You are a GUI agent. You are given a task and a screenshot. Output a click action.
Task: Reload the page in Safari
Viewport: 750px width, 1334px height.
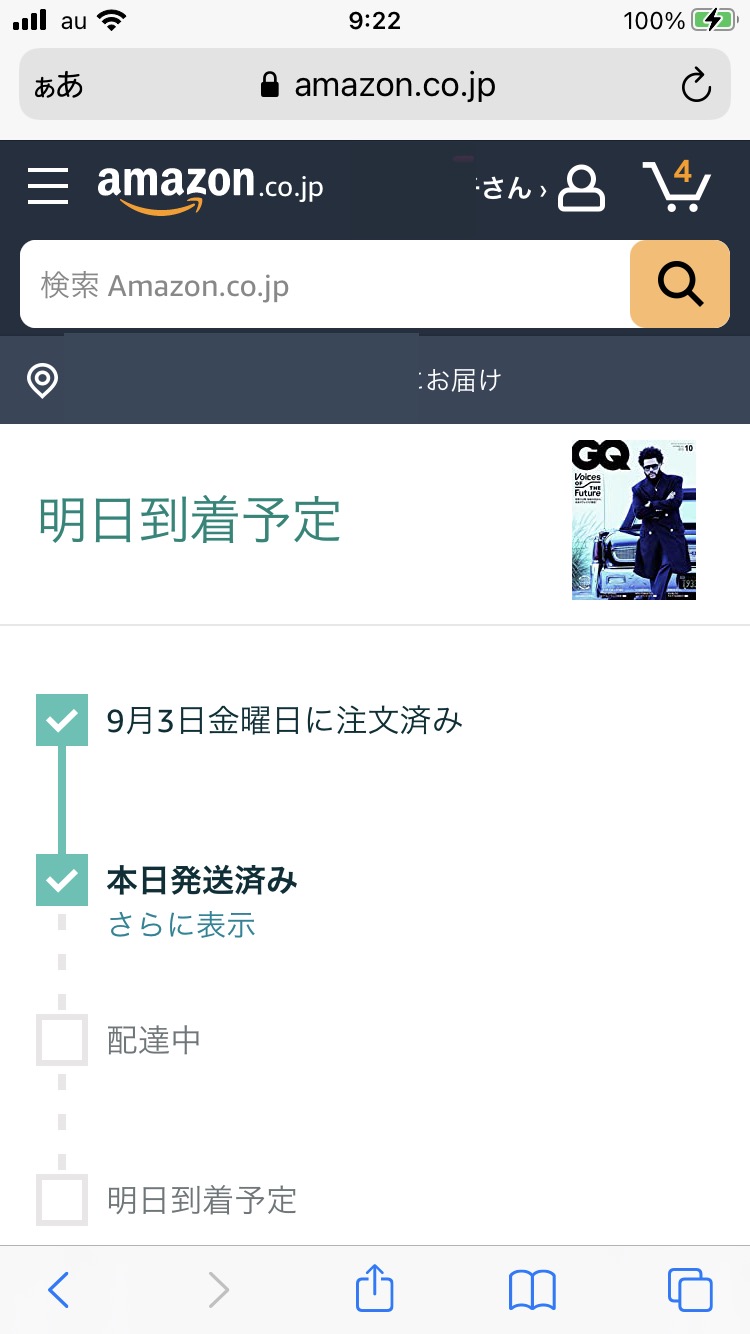click(x=696, y=85)
